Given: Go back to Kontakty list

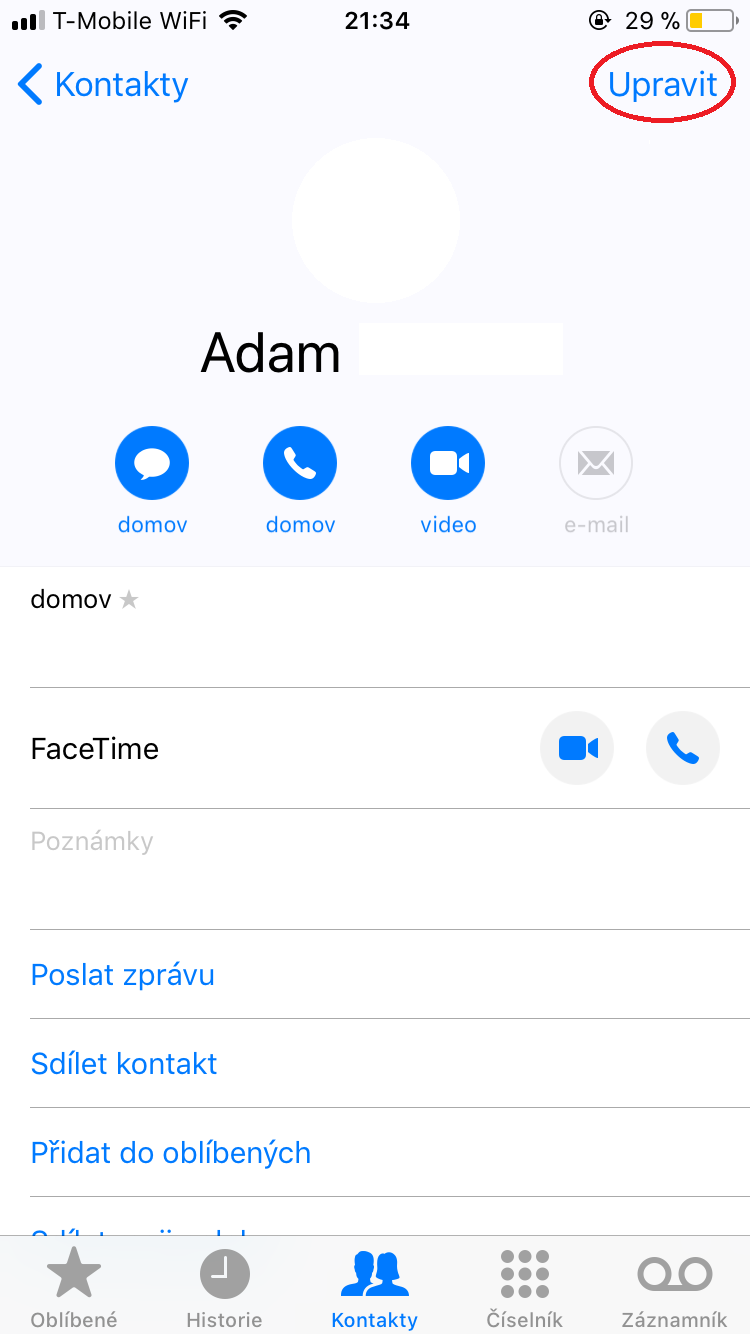Looking at the screenshot, I should click(x=103, y=85).
